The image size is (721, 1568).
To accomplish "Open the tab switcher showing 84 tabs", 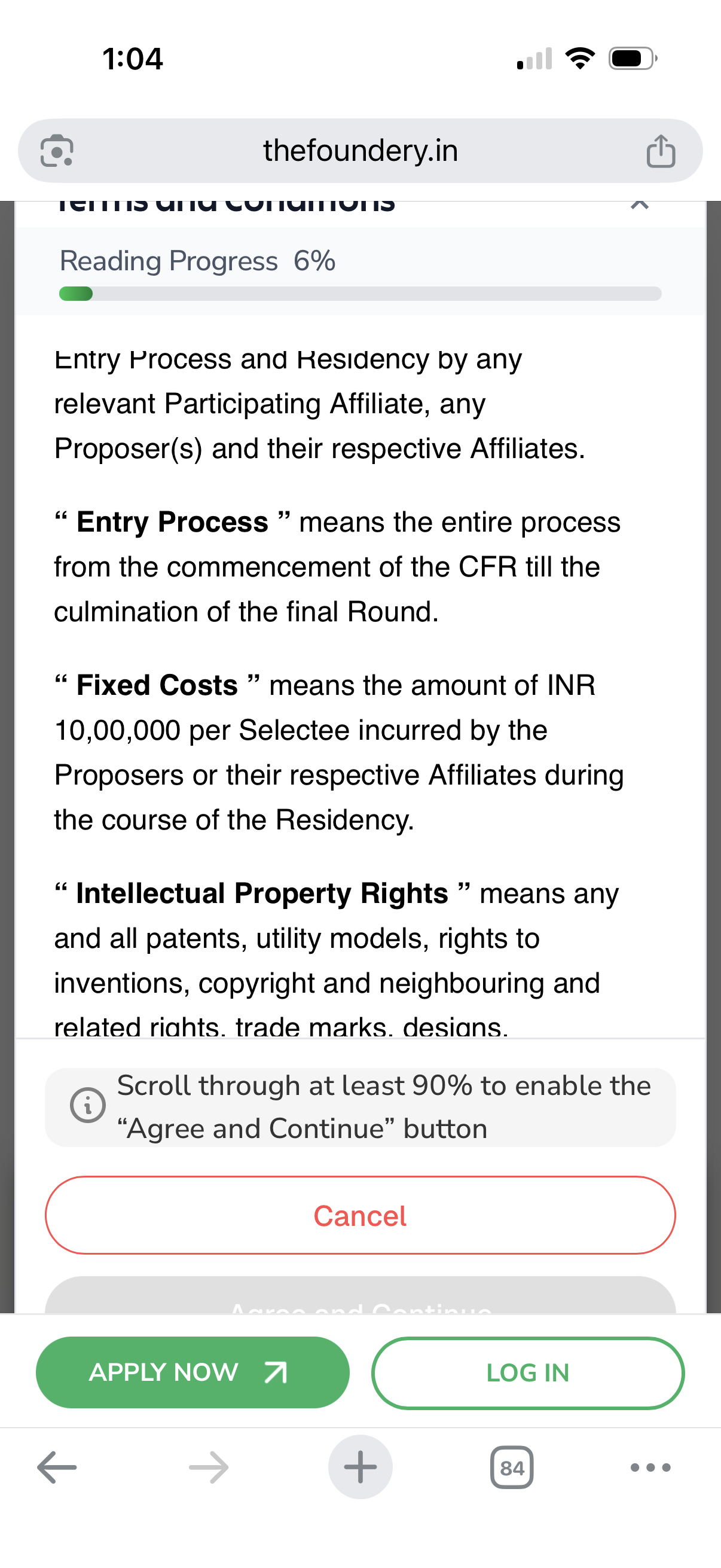I will tap(512, 1468).
